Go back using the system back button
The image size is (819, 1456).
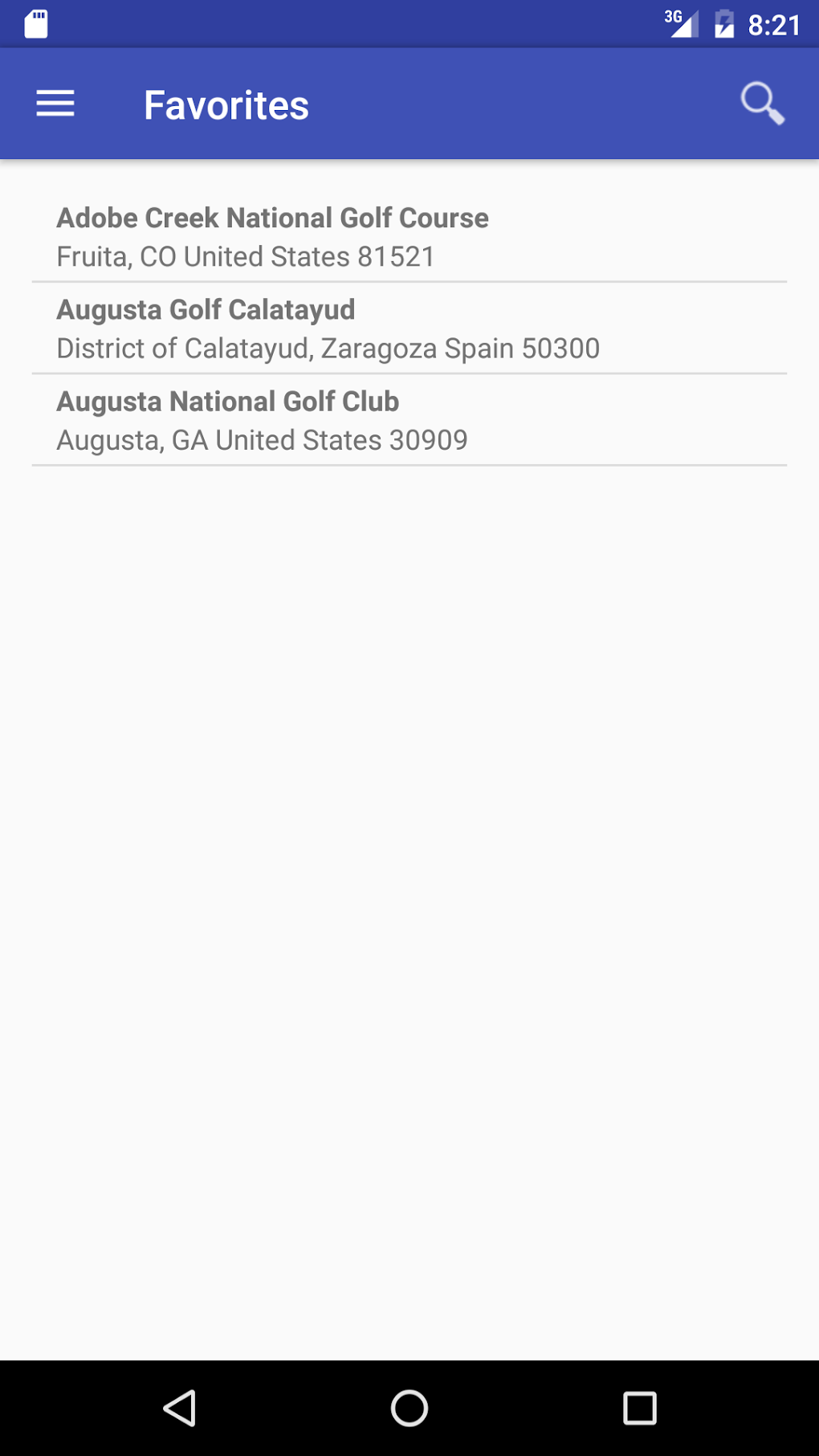[x=180, y=1408]
